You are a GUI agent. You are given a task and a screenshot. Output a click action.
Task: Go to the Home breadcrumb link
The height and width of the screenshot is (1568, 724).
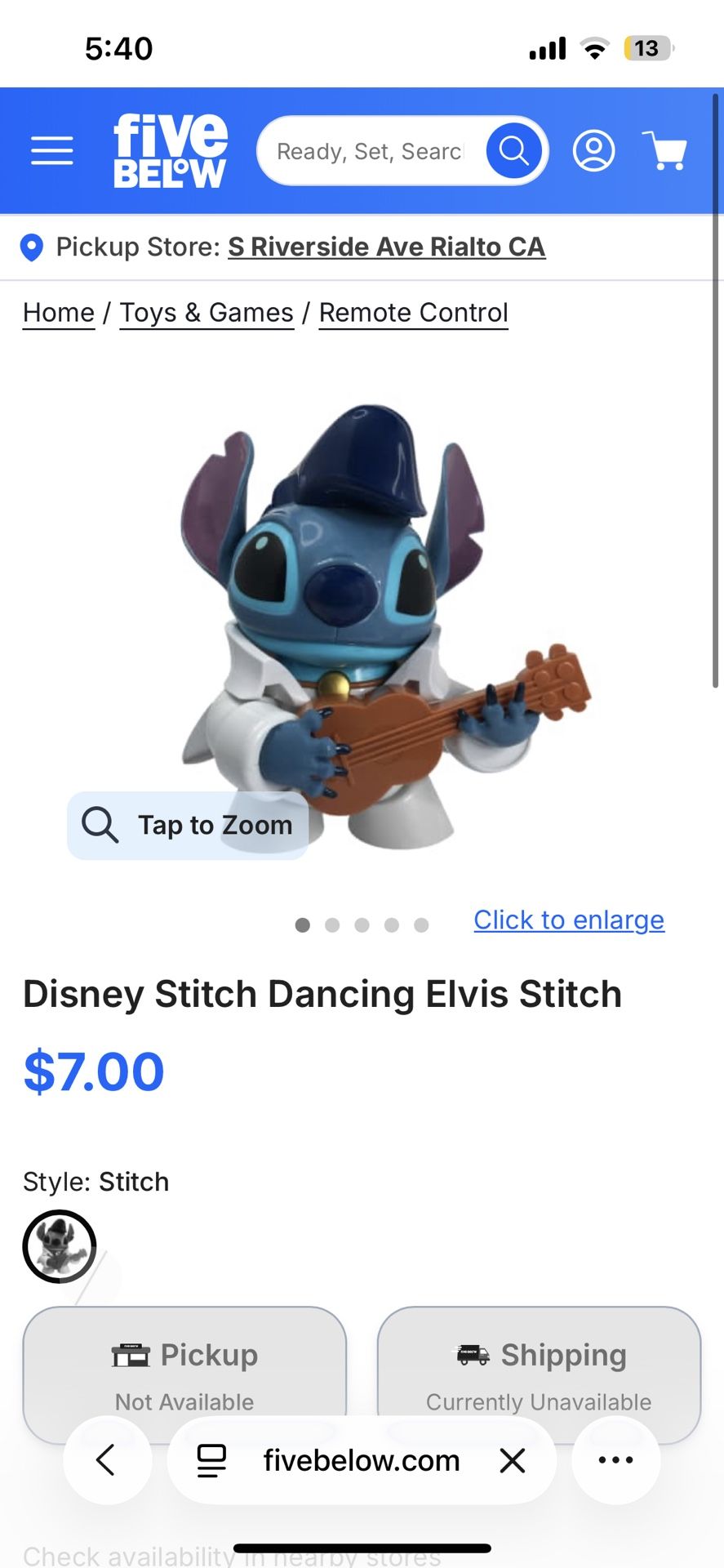(x=57, y=312)
